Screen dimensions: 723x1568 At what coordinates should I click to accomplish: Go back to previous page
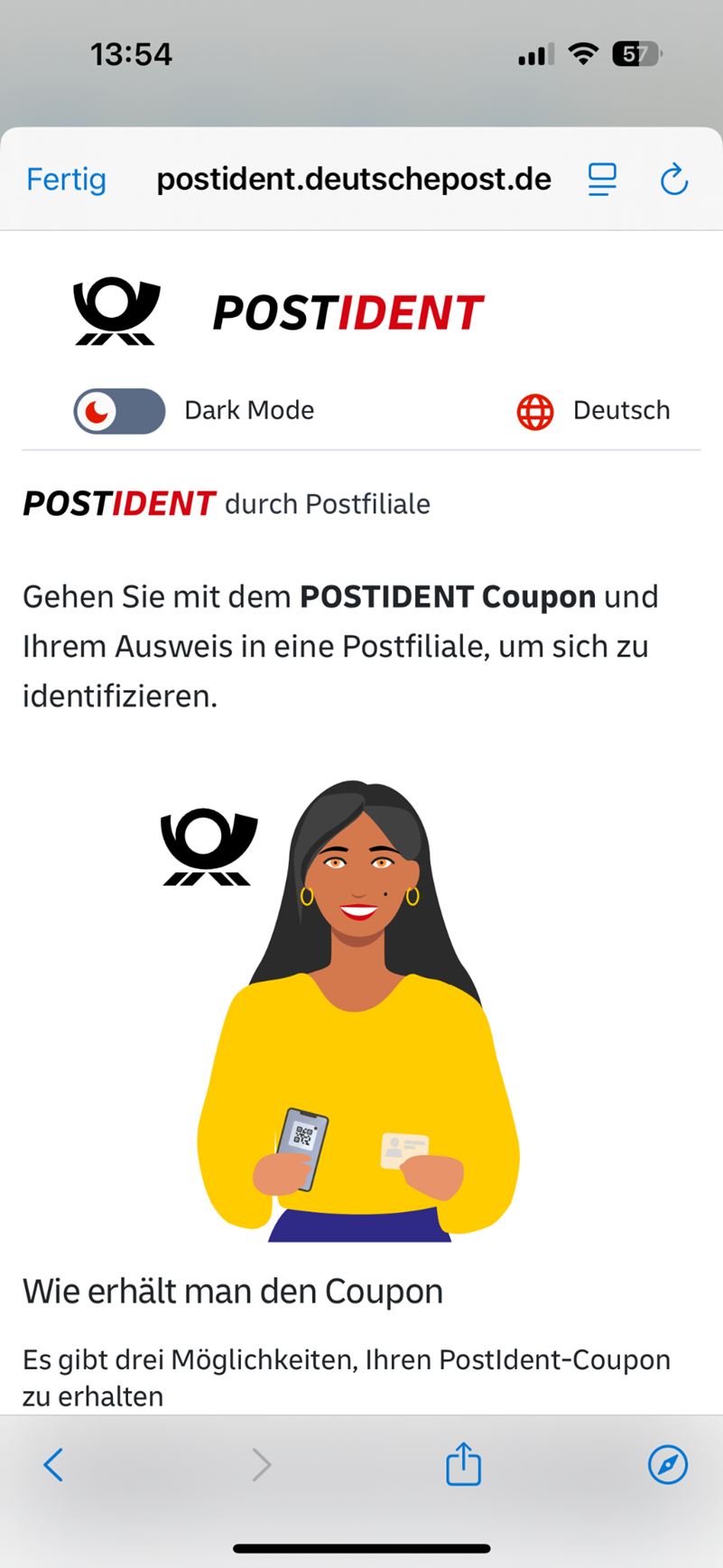54,1464
